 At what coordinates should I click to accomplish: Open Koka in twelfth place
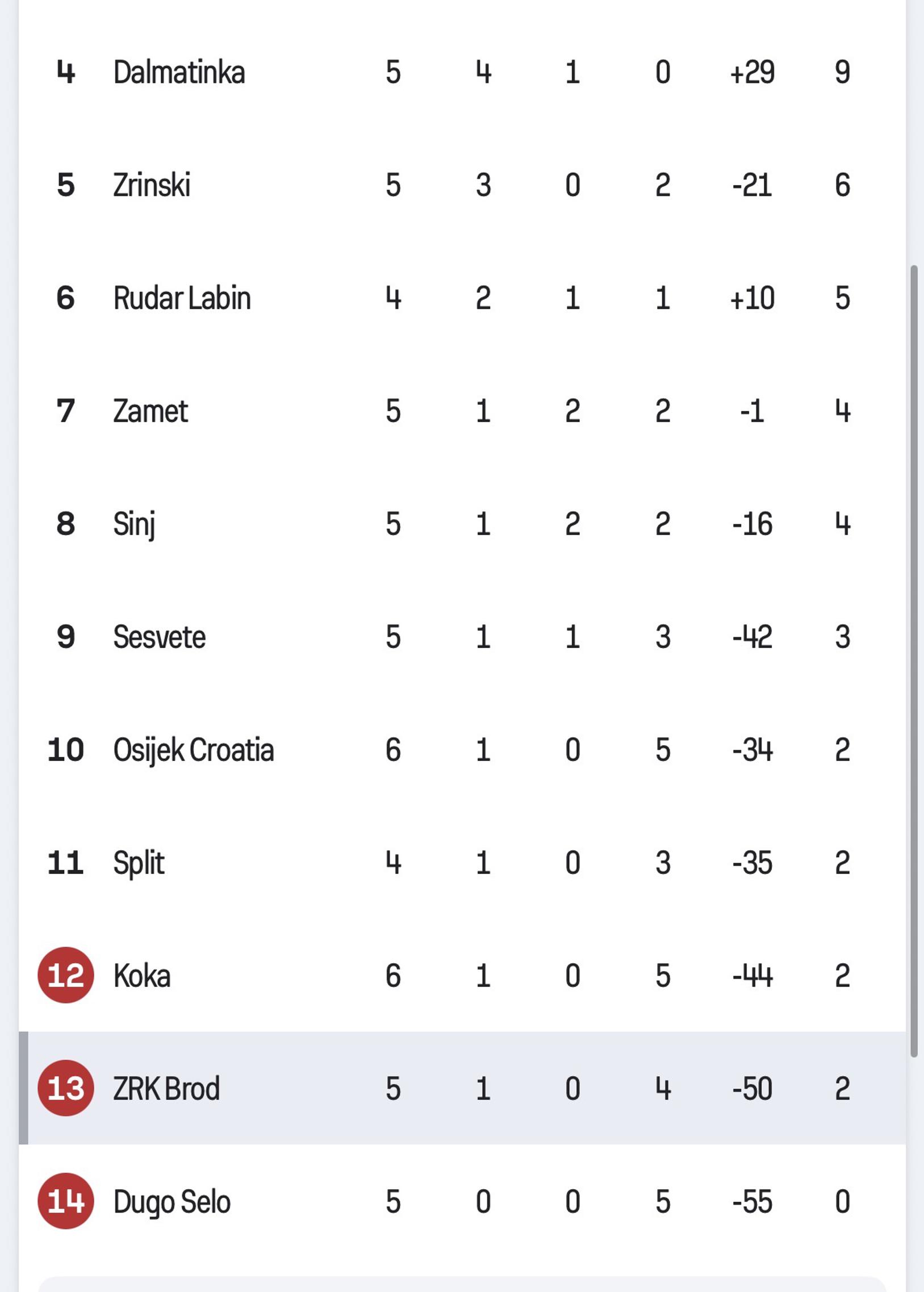coord(142,975)
